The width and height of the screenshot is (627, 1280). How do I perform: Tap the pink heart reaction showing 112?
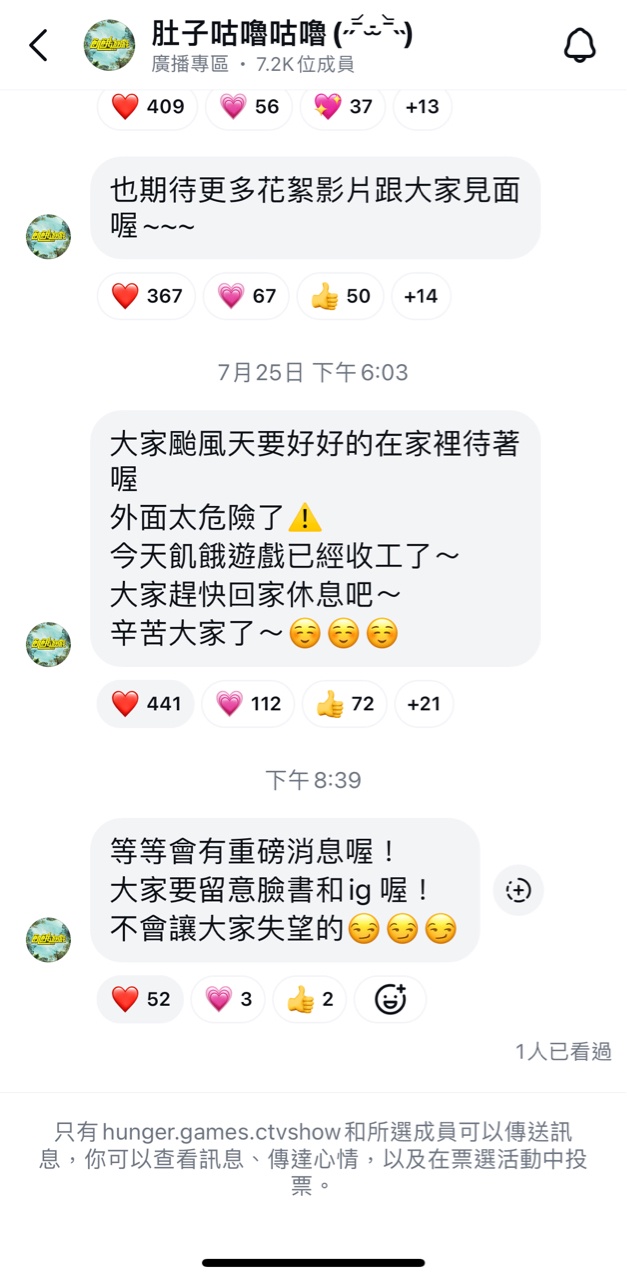[x=248, y=704]
